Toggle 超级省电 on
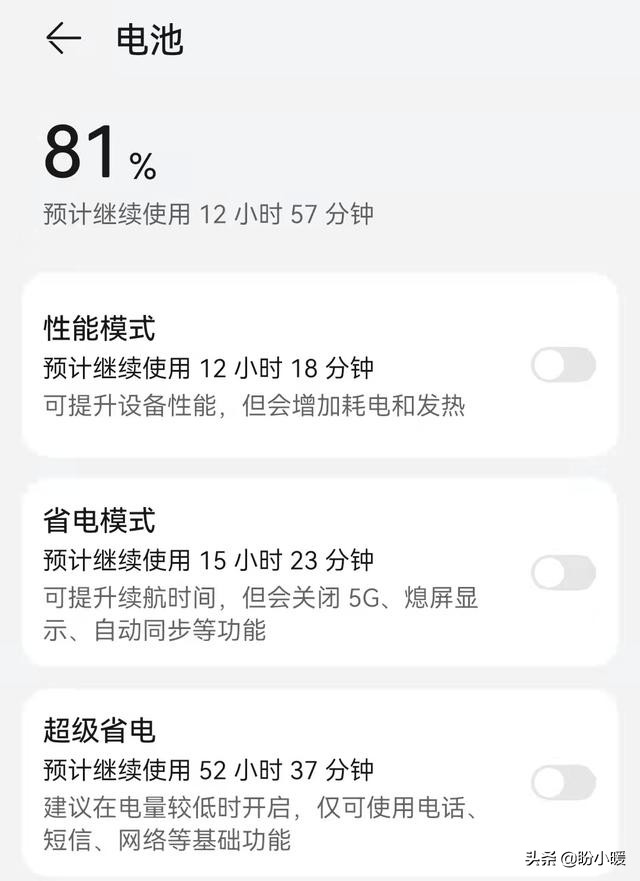The height and width of the screenshot is (881, 640). point(563,782)
